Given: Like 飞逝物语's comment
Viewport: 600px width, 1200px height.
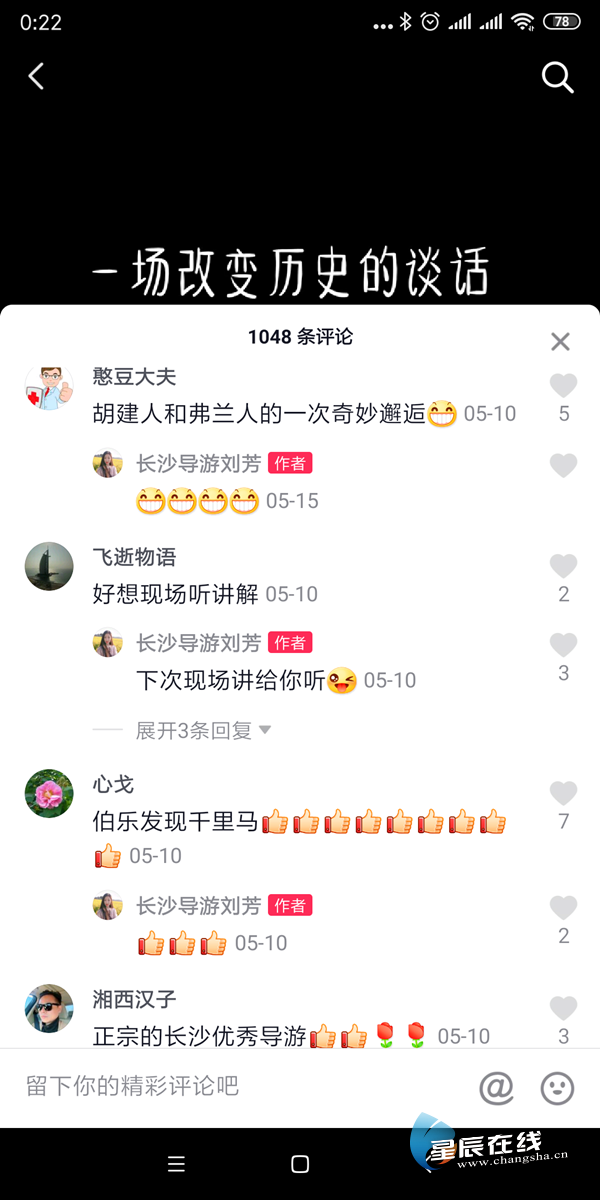Looking at the screenshot, I should (x=564, y=566).
